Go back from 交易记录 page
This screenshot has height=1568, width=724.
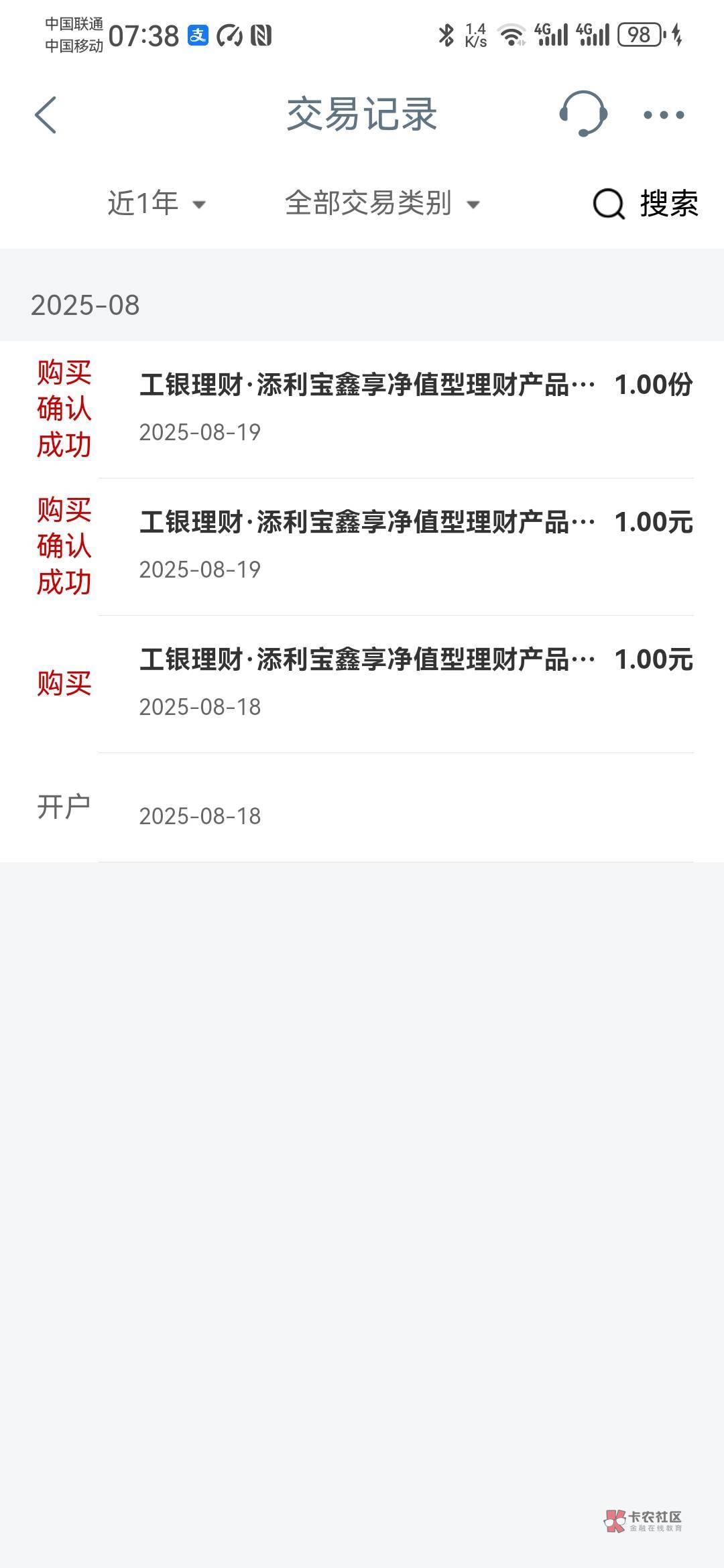pos(46,115)
